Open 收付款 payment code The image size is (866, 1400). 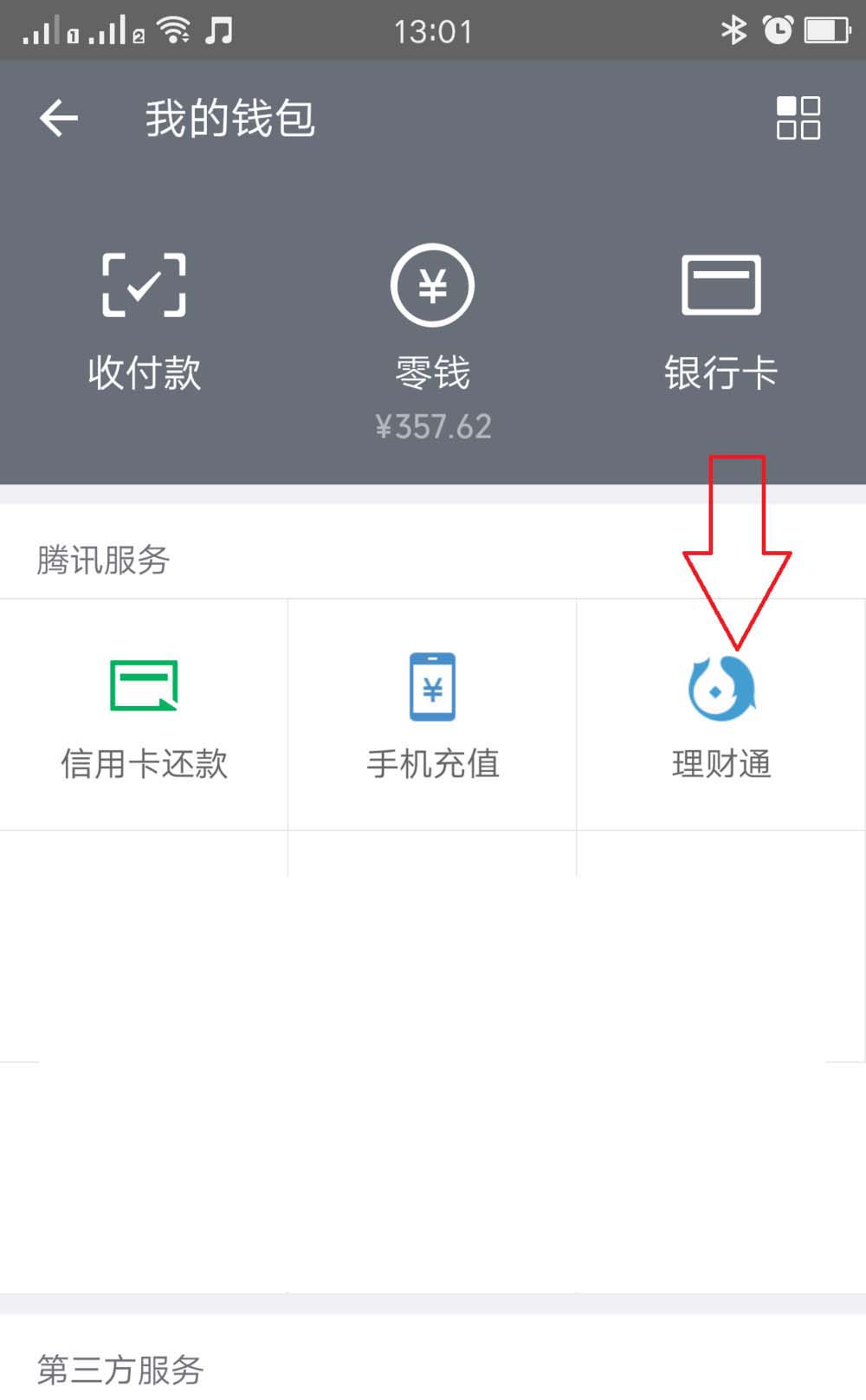pos(144,321)
